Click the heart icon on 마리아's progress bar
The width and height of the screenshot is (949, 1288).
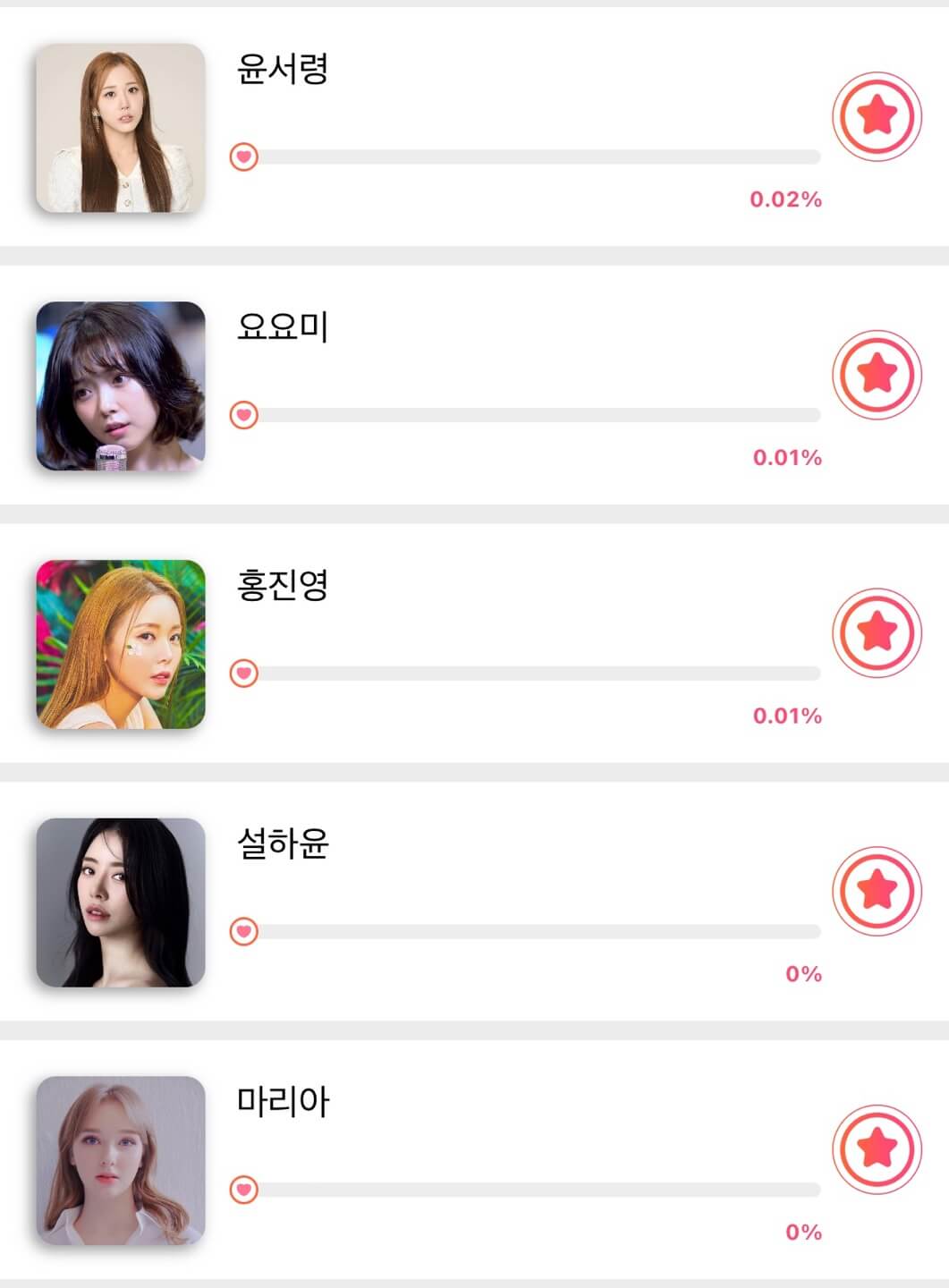(x=244, y=1189)
